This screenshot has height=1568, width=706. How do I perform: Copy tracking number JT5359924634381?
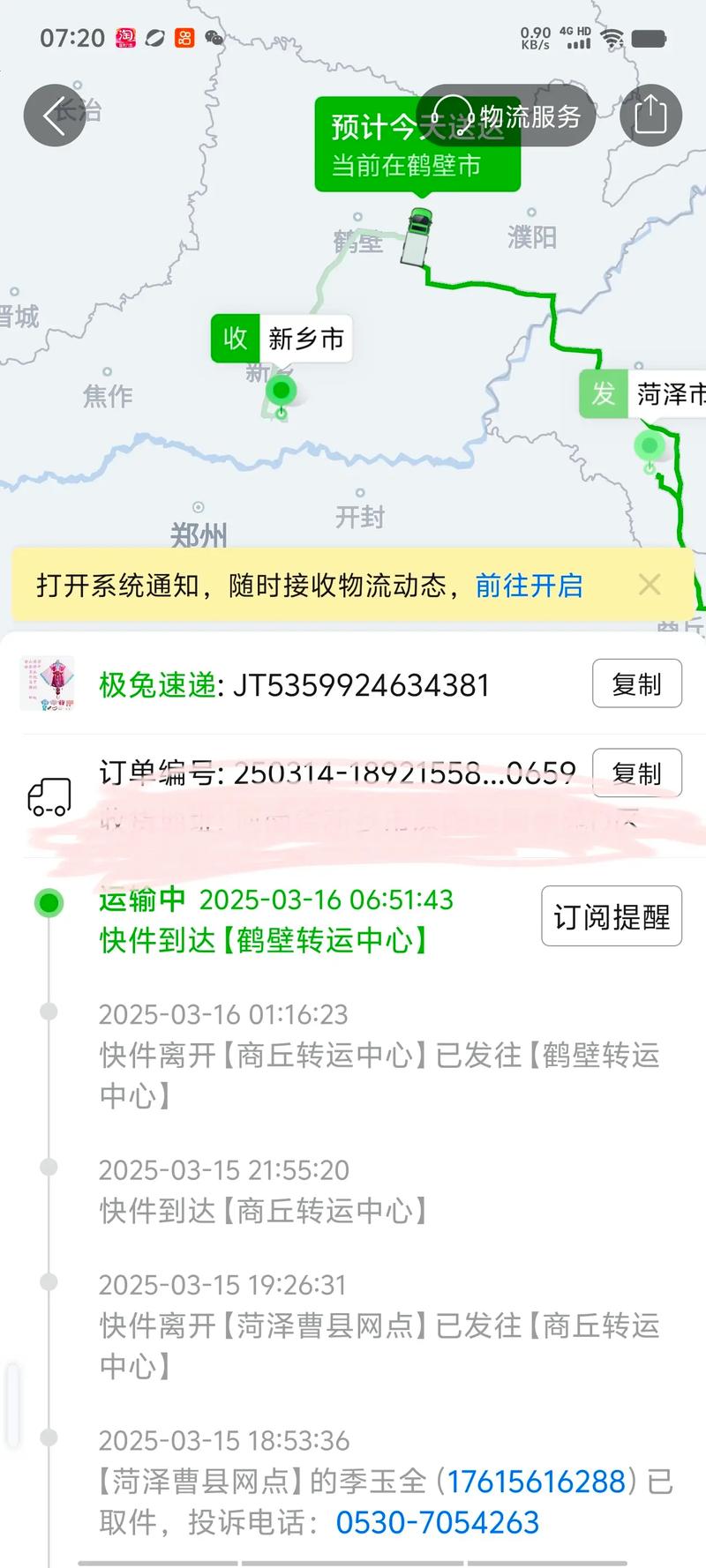637,684
